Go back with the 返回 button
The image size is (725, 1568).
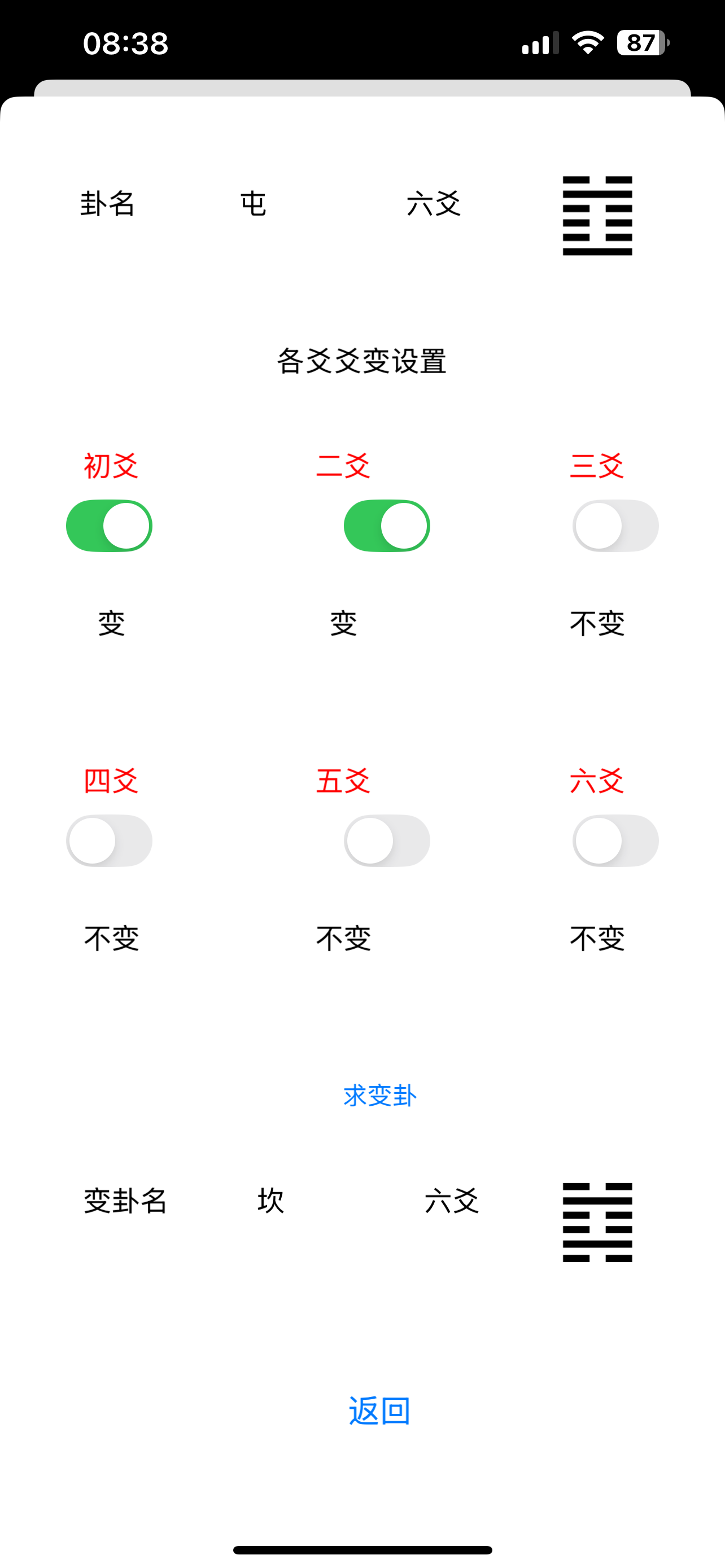(x=380, y=1411)
